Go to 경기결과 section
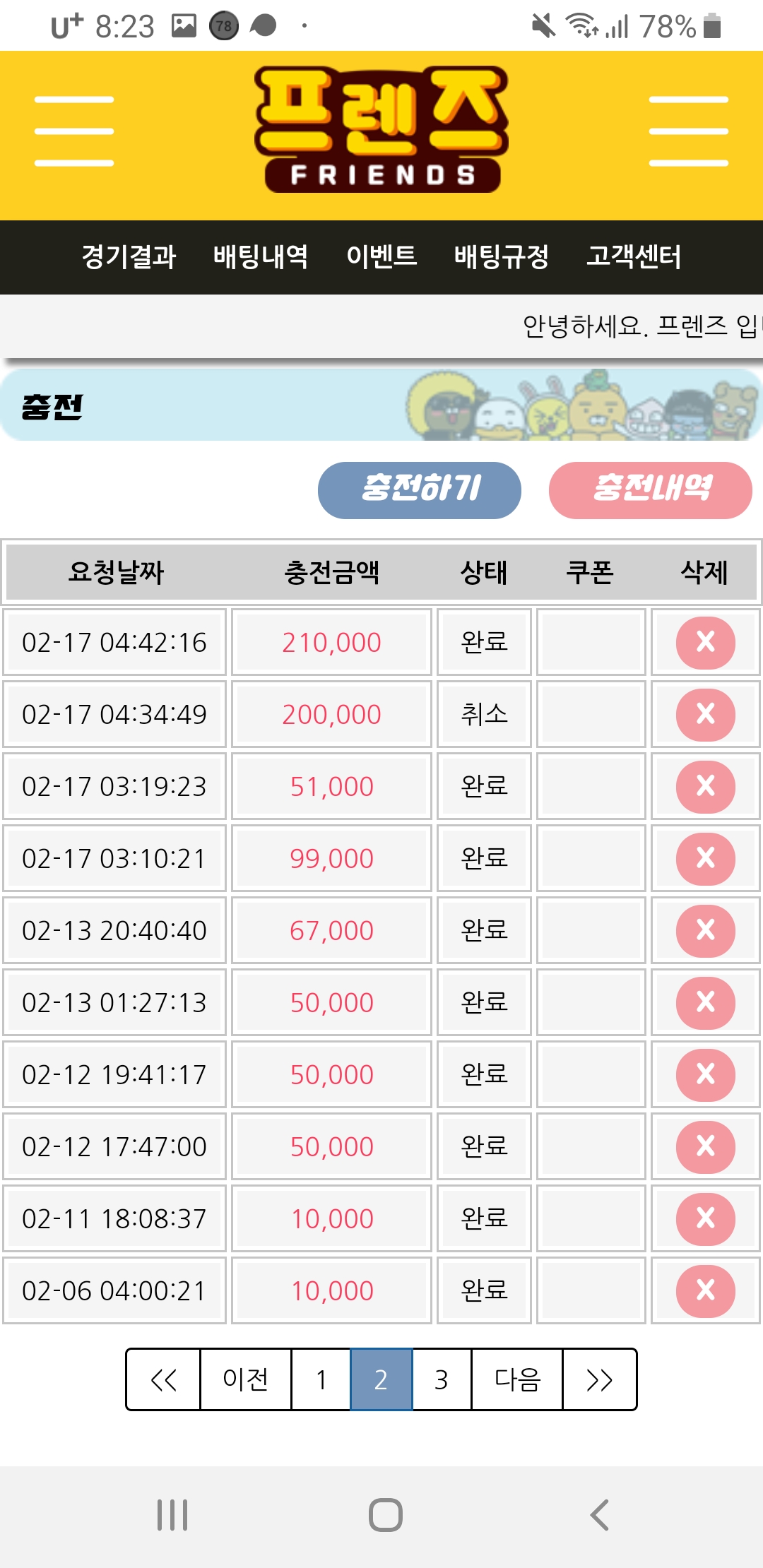The width and height of the screenshot is (763, 1568). click(129, 256)
